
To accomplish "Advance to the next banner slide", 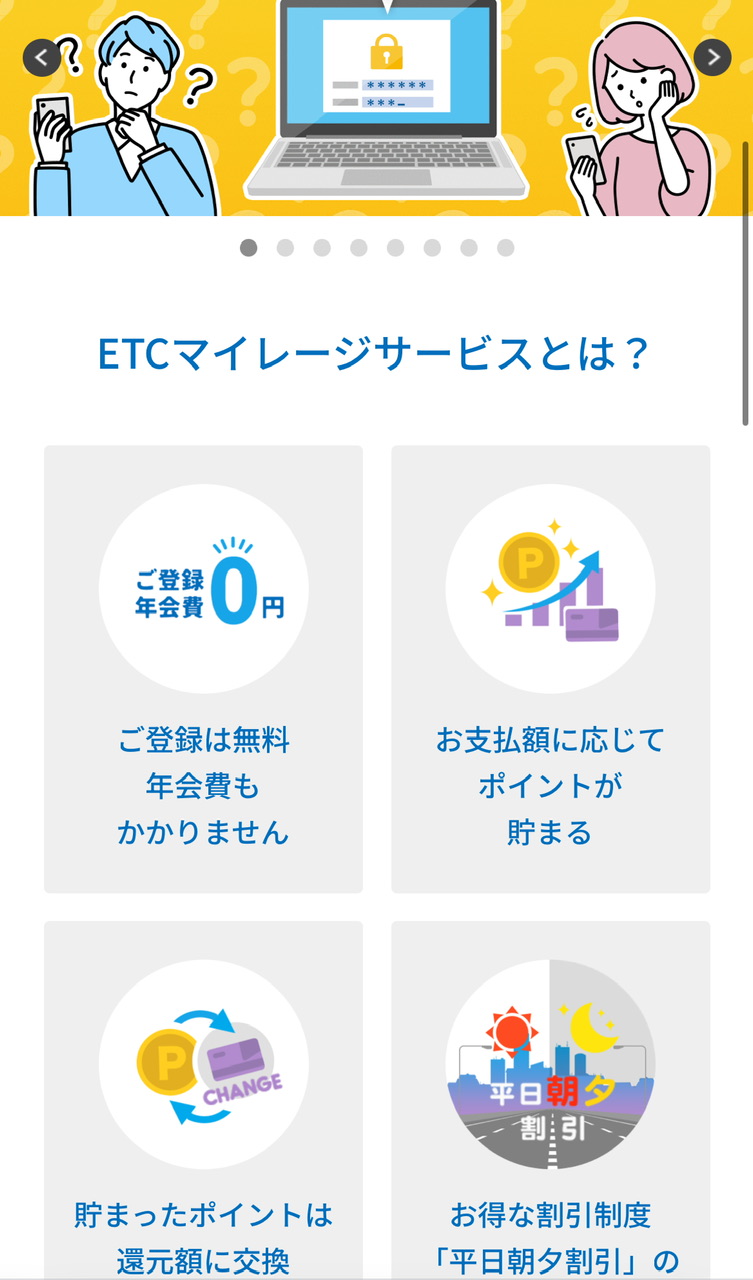I will 712,57.
